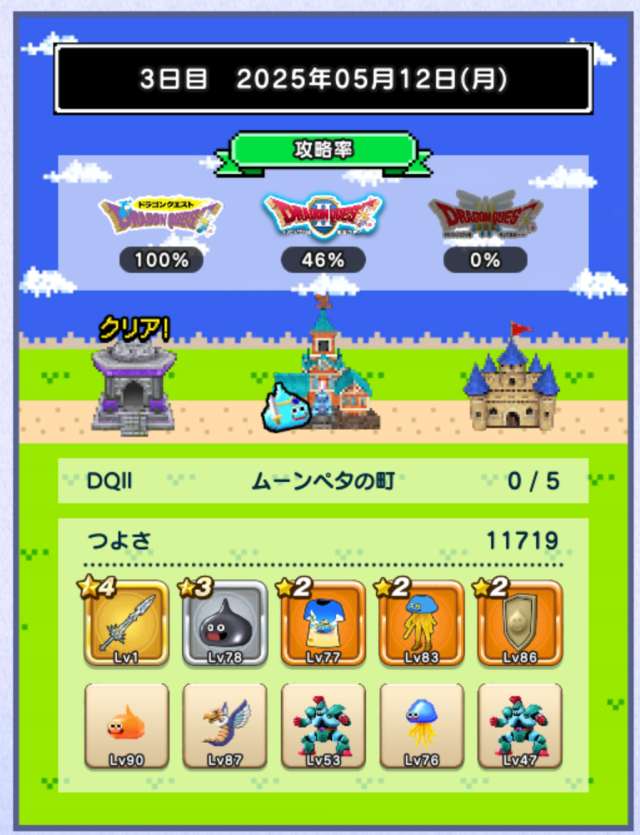
Task: Open the robot monster tile Lv47
Action: click(x=519, y=725)
